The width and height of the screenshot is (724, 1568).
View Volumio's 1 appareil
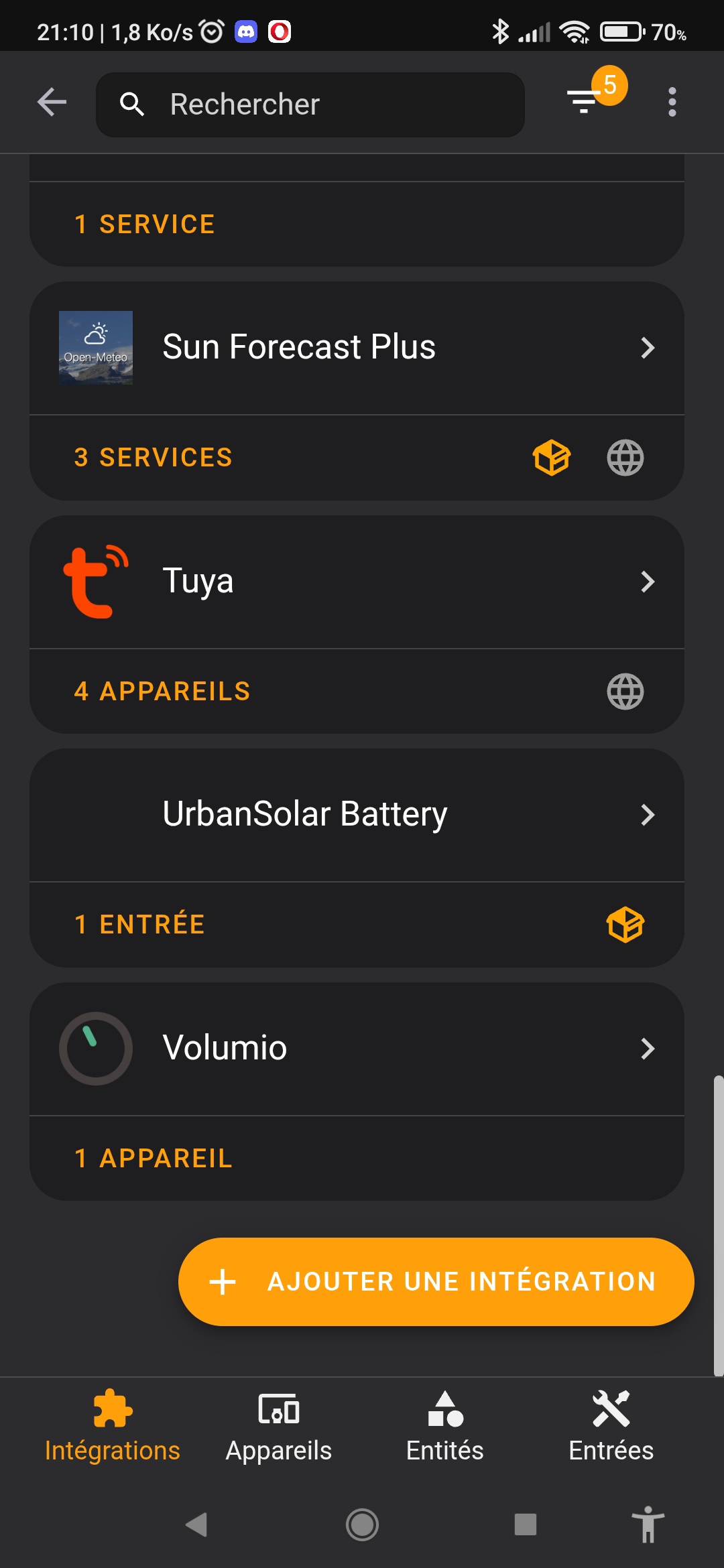click(154, 1159)
